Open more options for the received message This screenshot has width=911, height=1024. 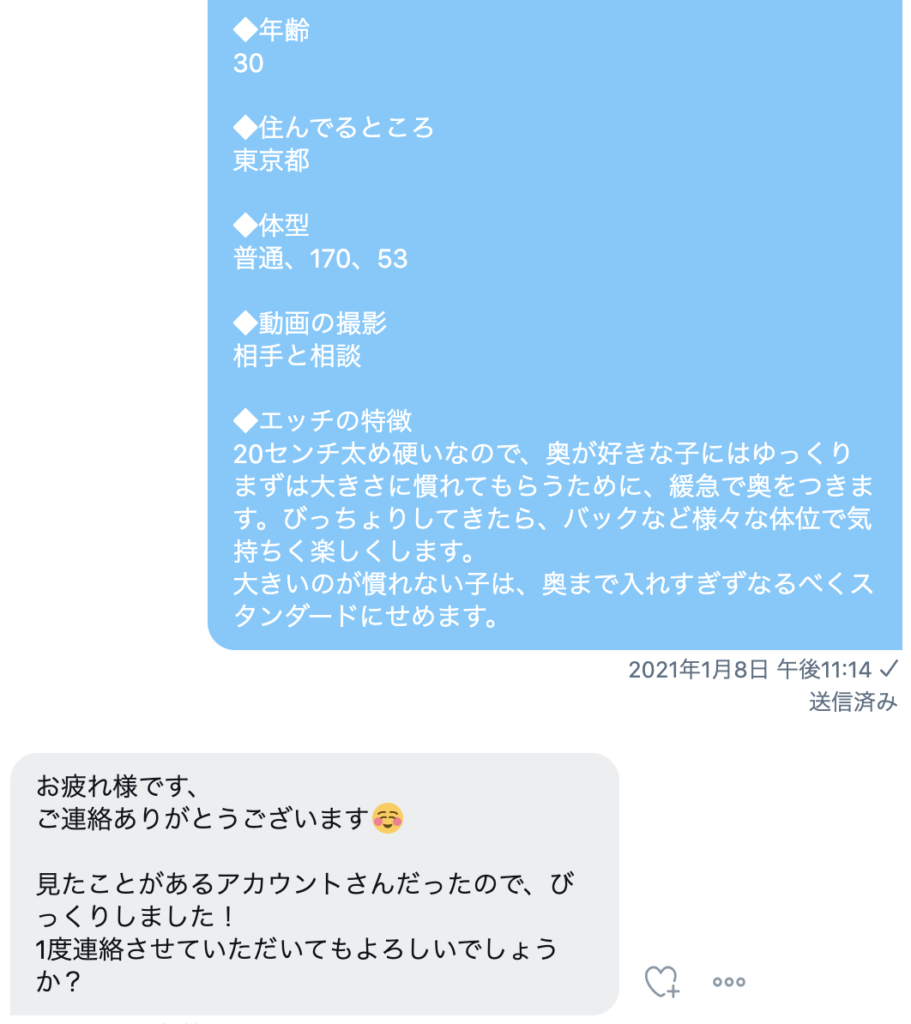pyautogui.click(x=728, y=982)
